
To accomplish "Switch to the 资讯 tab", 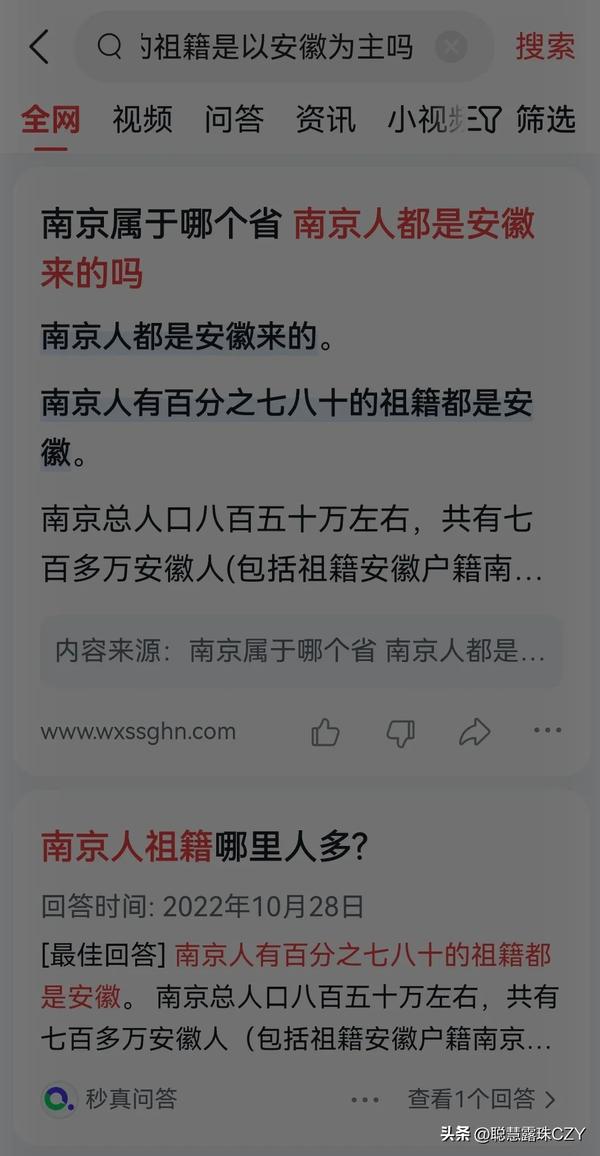I will (326, 120).
